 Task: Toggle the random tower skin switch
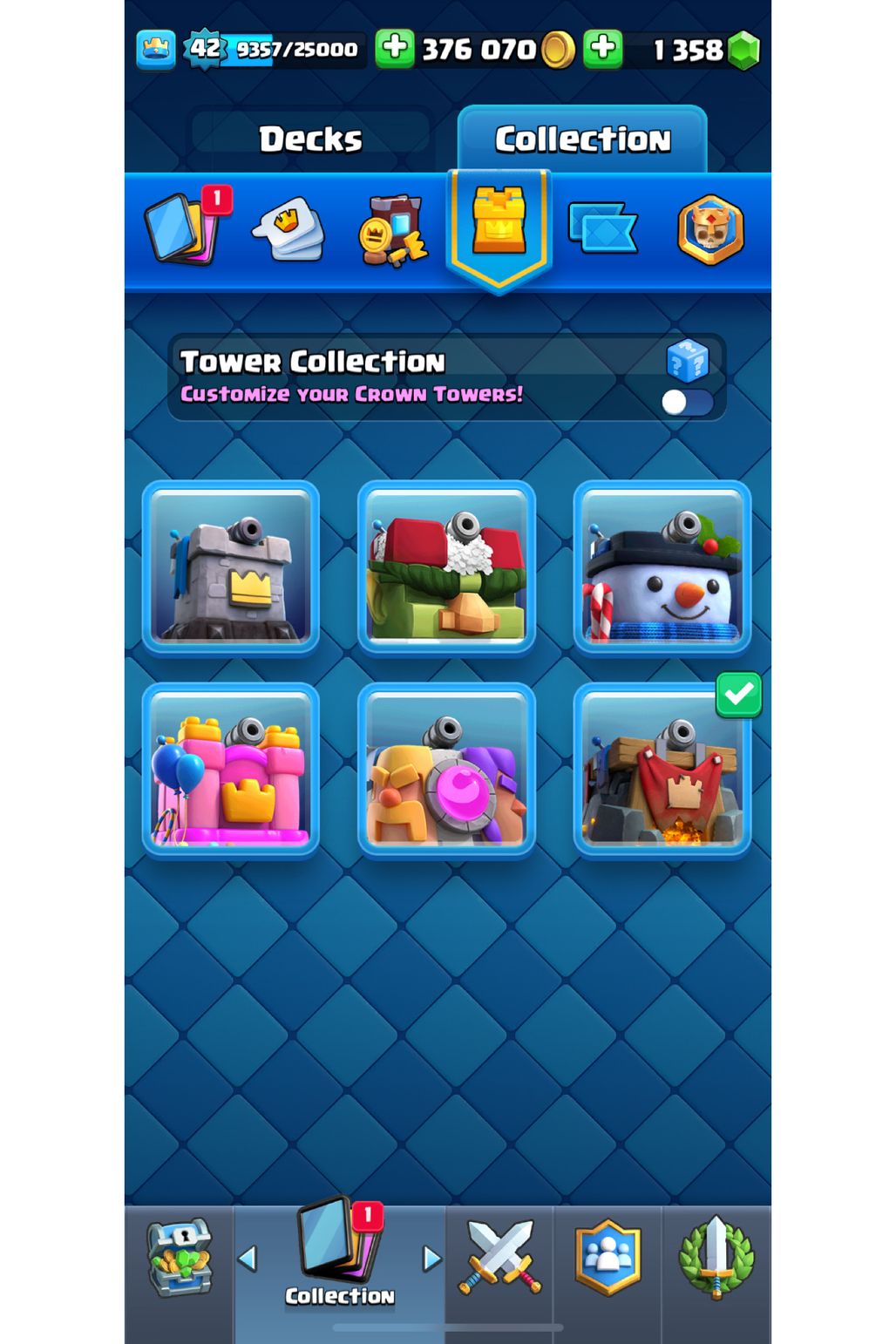[686, 402]
